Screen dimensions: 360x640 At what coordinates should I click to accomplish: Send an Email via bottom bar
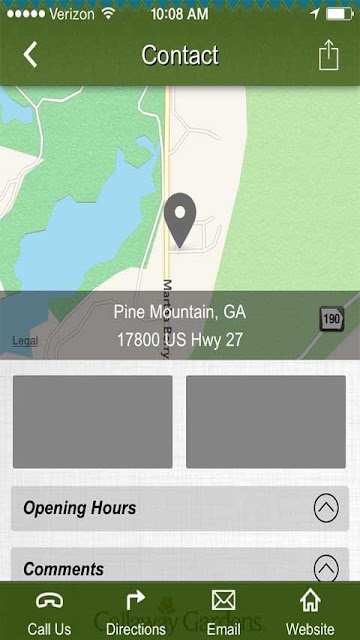(223, 612)
